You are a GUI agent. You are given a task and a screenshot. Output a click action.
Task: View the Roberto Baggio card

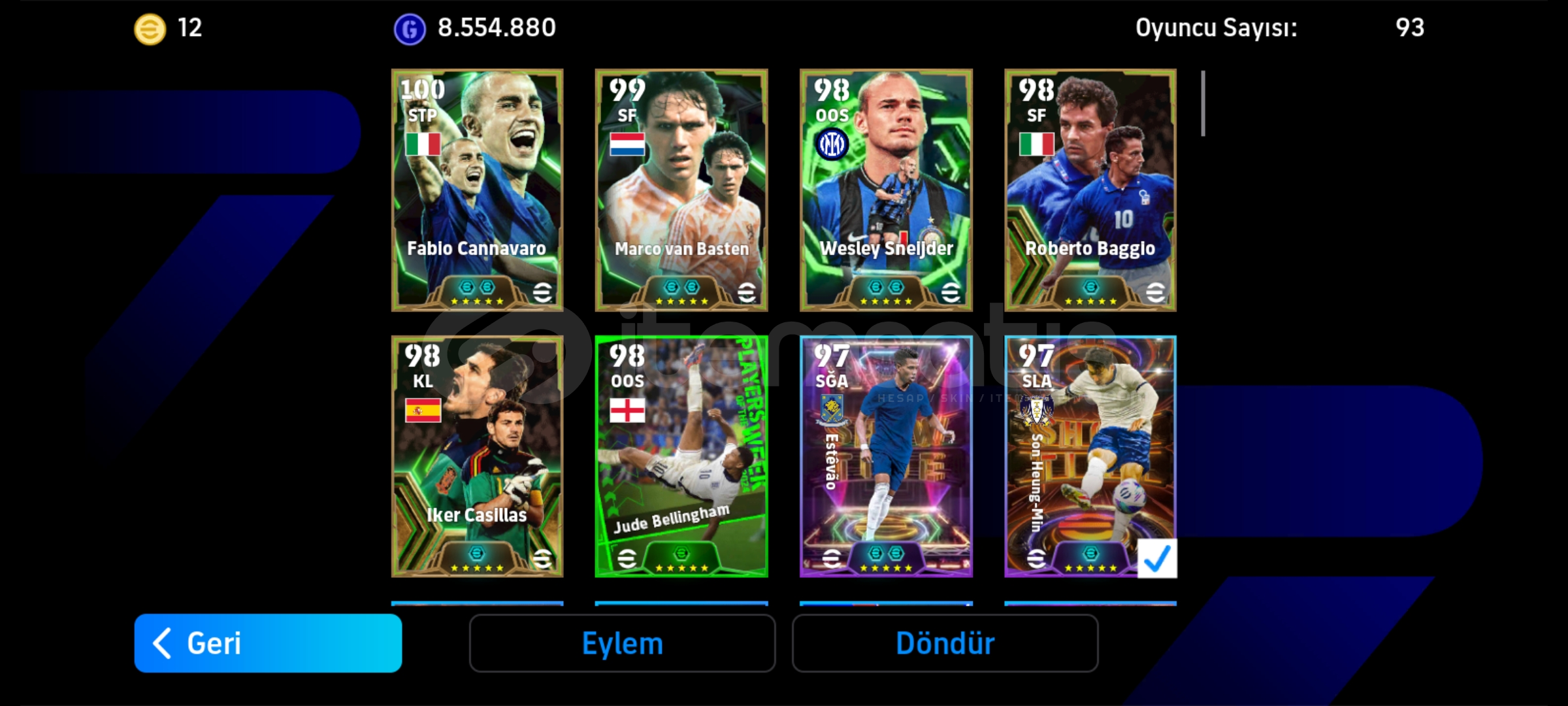point(1090,190)
